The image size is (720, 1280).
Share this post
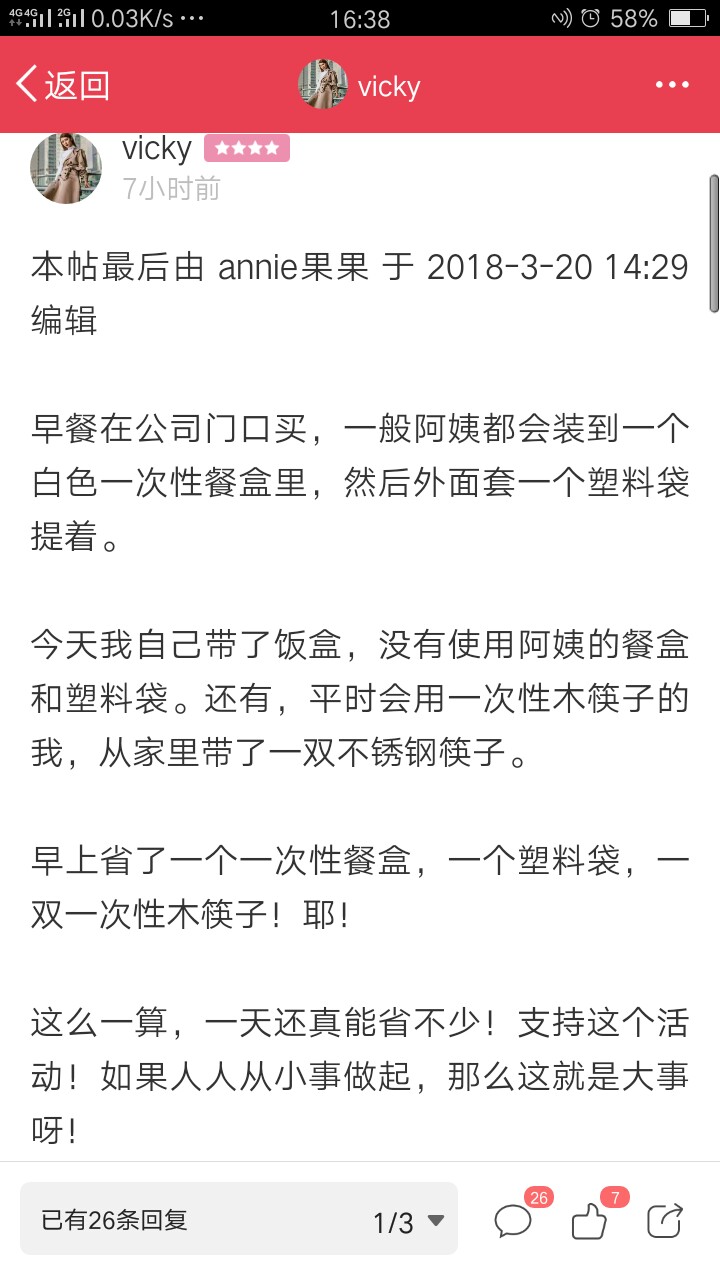[x=665, y=1220]
